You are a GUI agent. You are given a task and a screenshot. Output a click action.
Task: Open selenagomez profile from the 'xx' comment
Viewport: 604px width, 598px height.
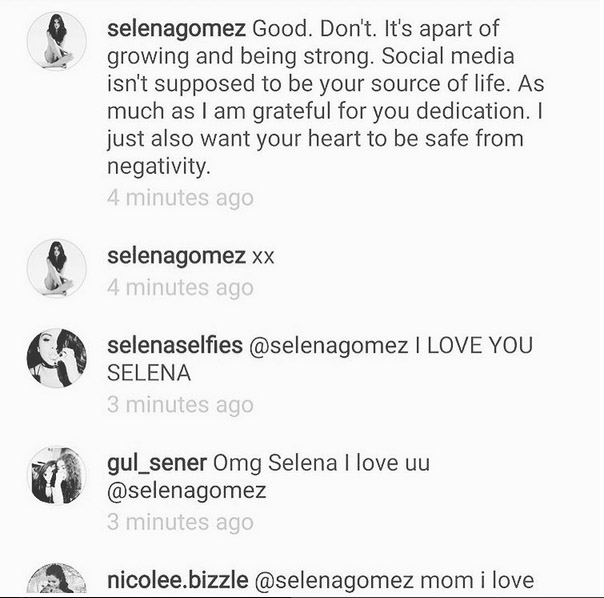tap(175, 256)
